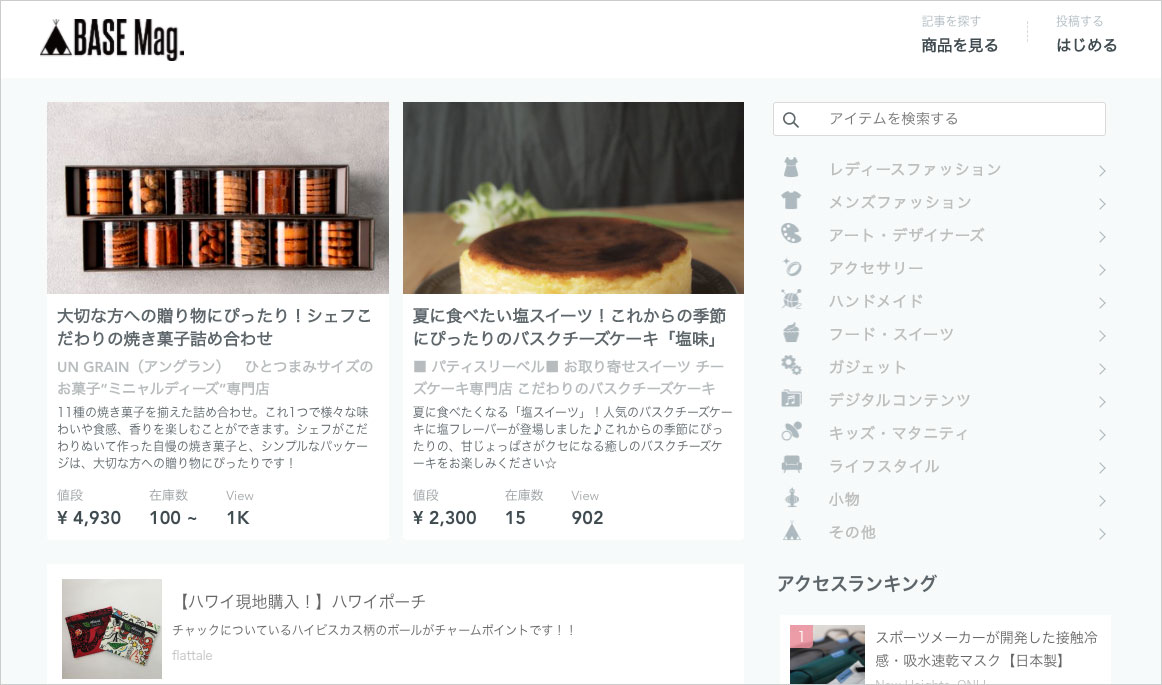Open the はじめる header link
The height and width of the screenshot is (685, 1162).
(x=1086, y=45)
